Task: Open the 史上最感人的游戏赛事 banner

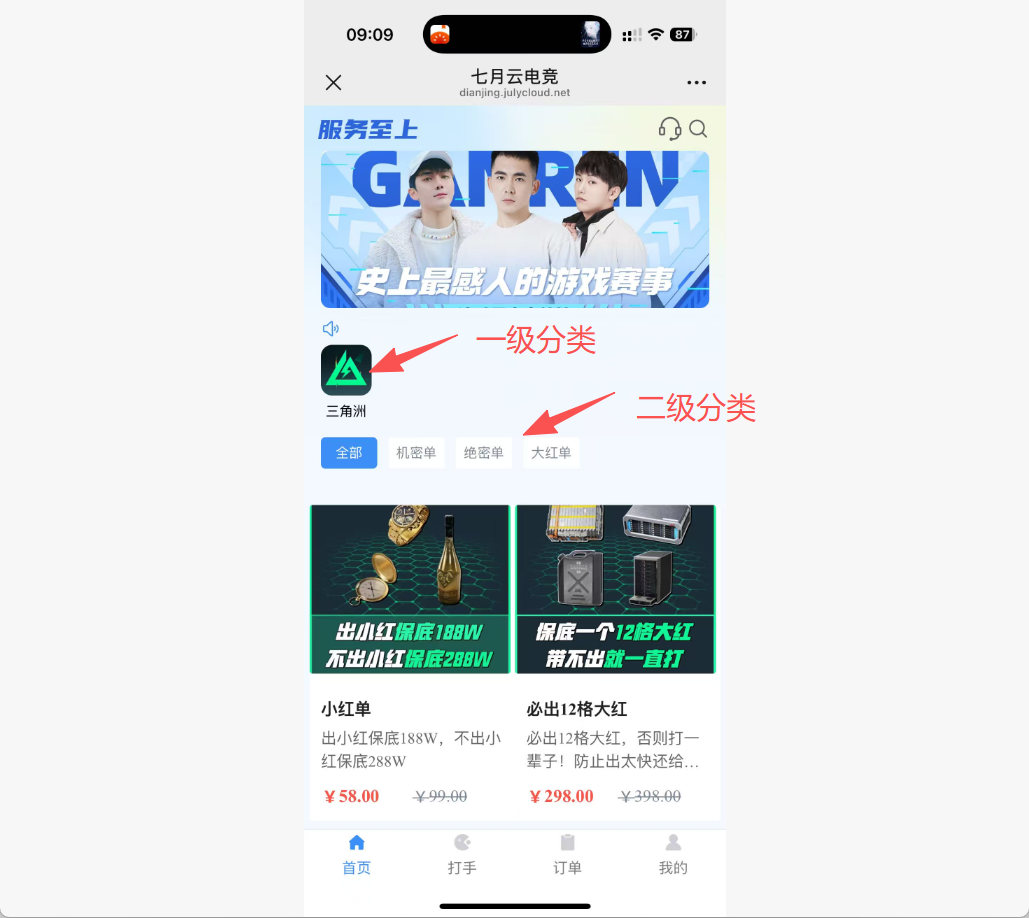Action: [x=514, y=229]
